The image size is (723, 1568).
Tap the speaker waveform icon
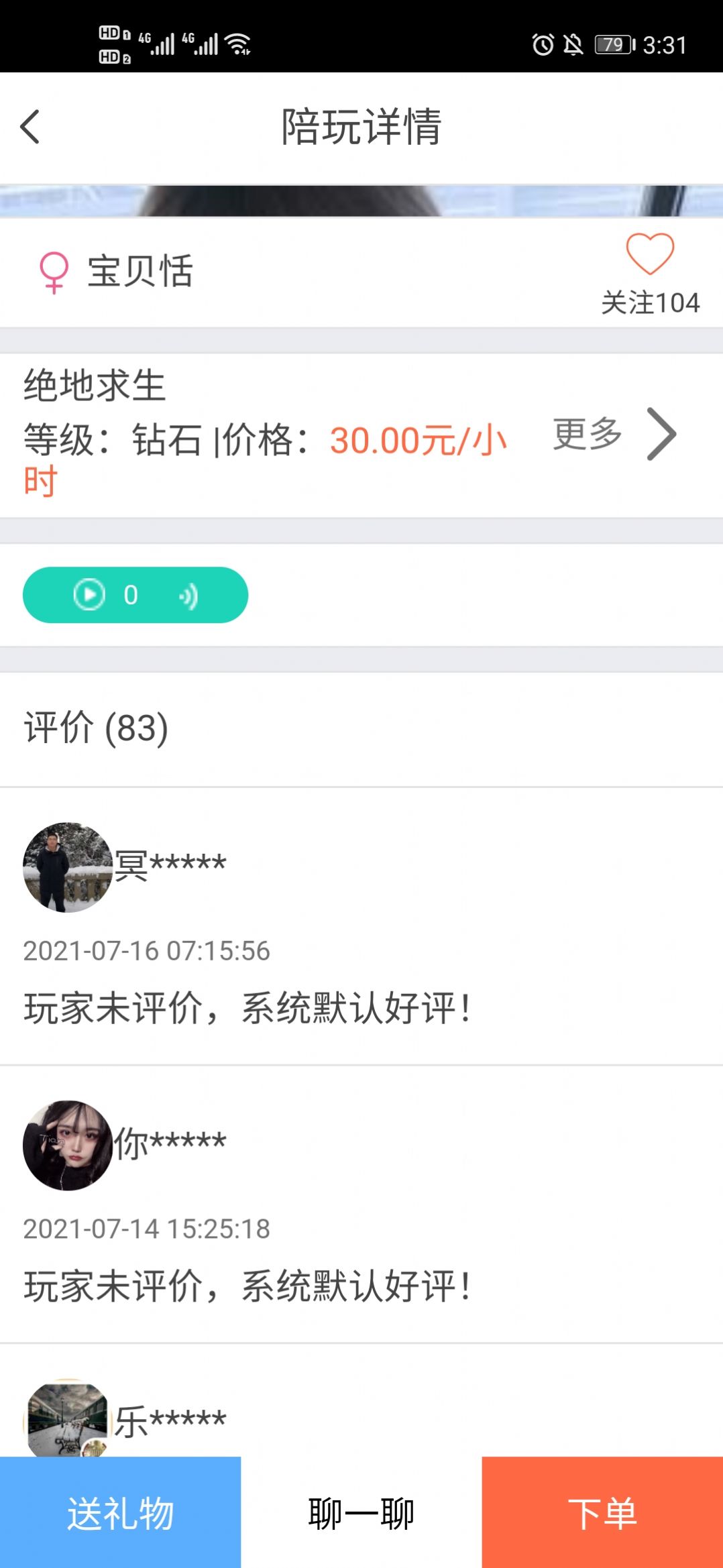click(188, 594)
